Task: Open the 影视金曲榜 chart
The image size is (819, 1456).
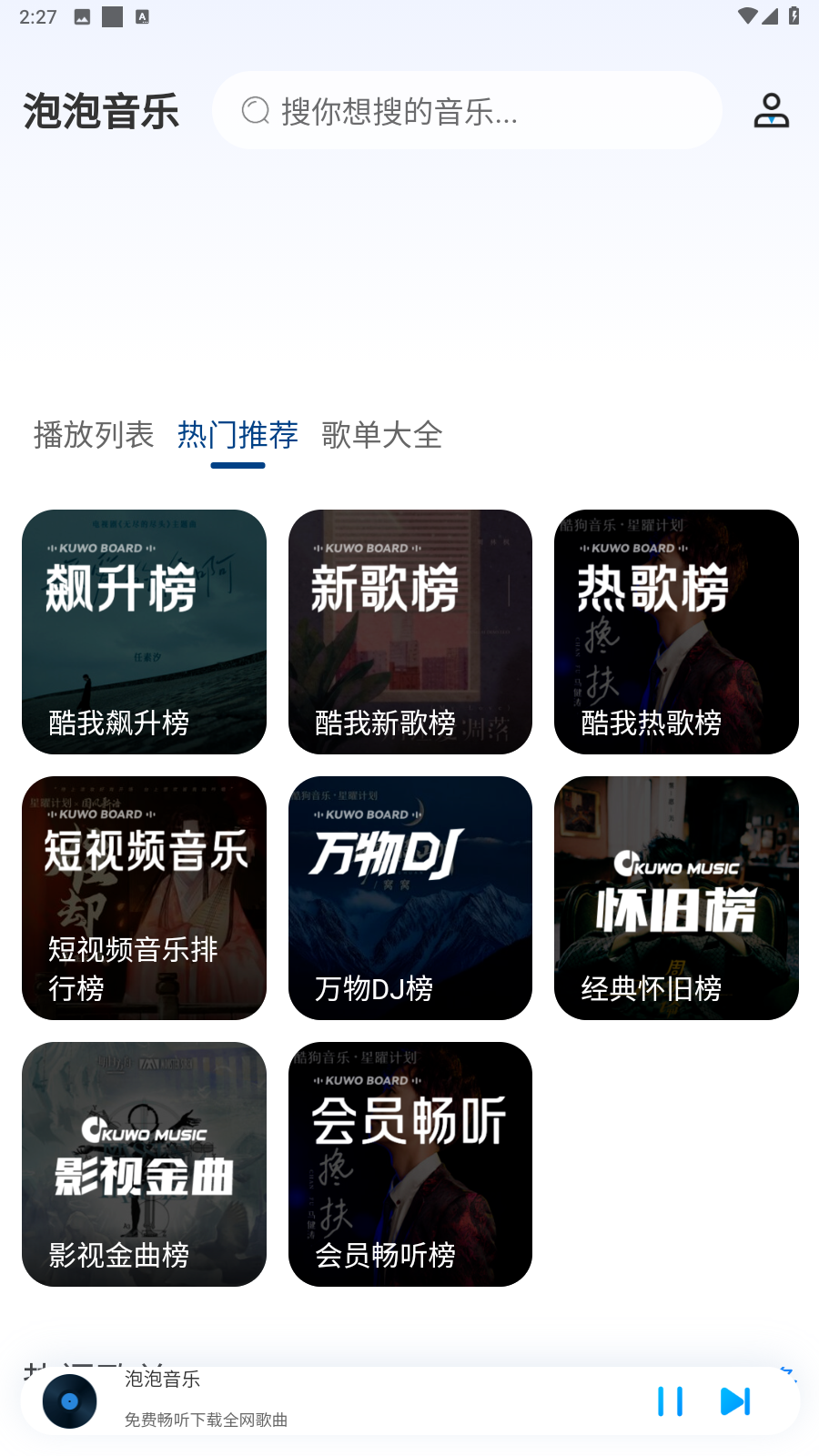Action: [144, 1164]
